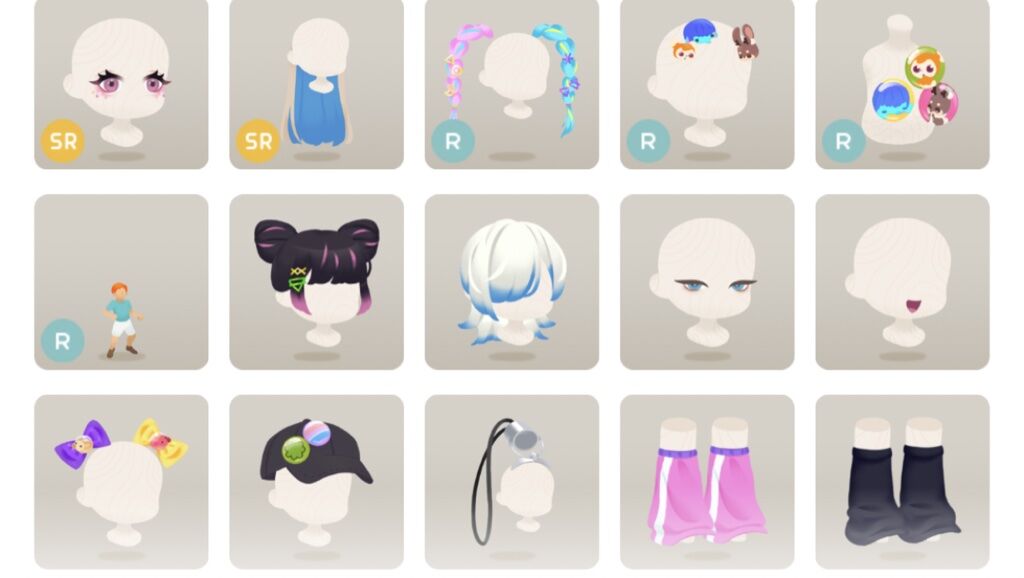
Task: Pick the white hair with blue tips
Action: (x=511, y=282)
